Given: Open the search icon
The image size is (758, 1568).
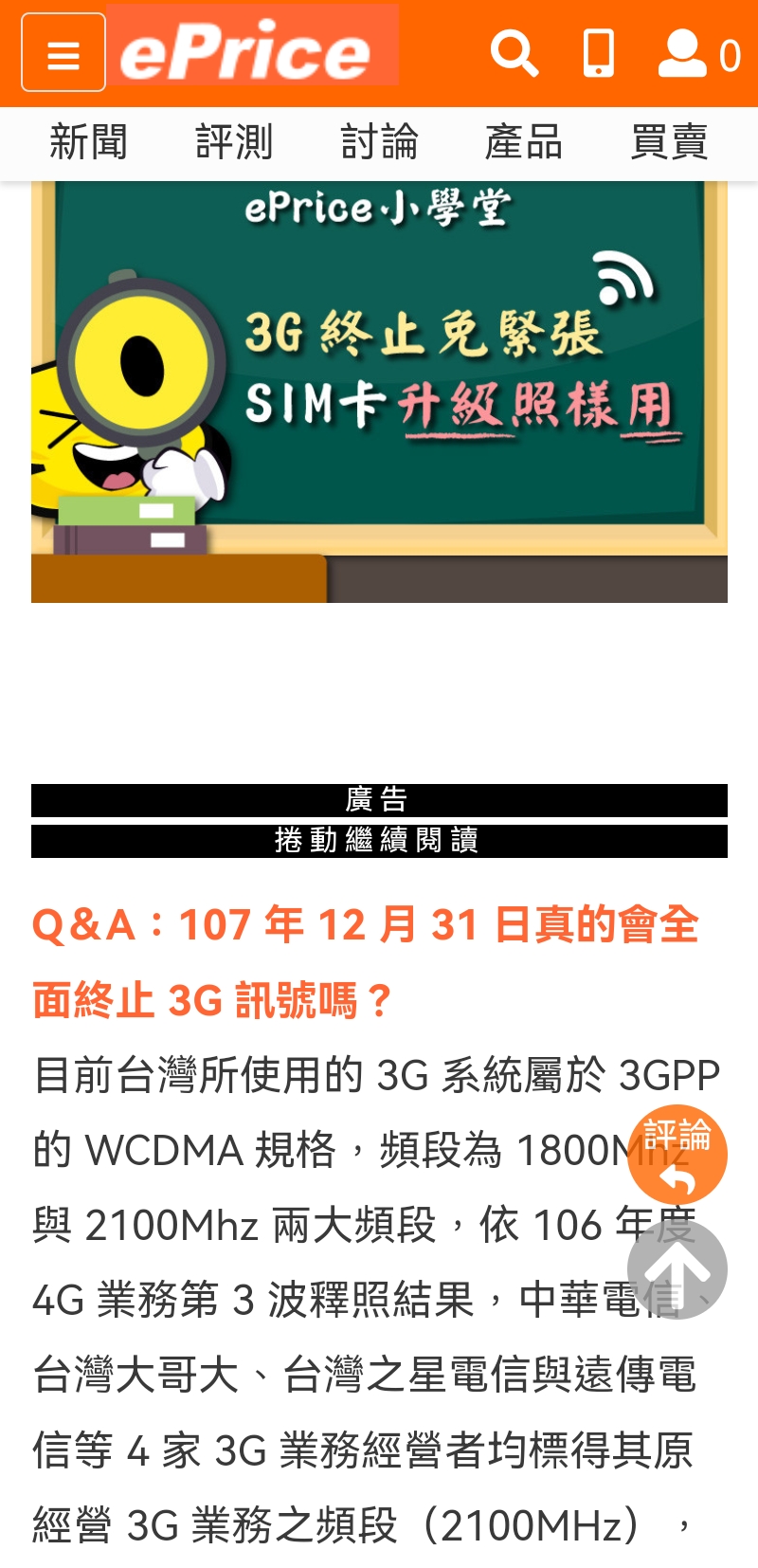Looking at the screenshot, I should click(x=514, y=53).
